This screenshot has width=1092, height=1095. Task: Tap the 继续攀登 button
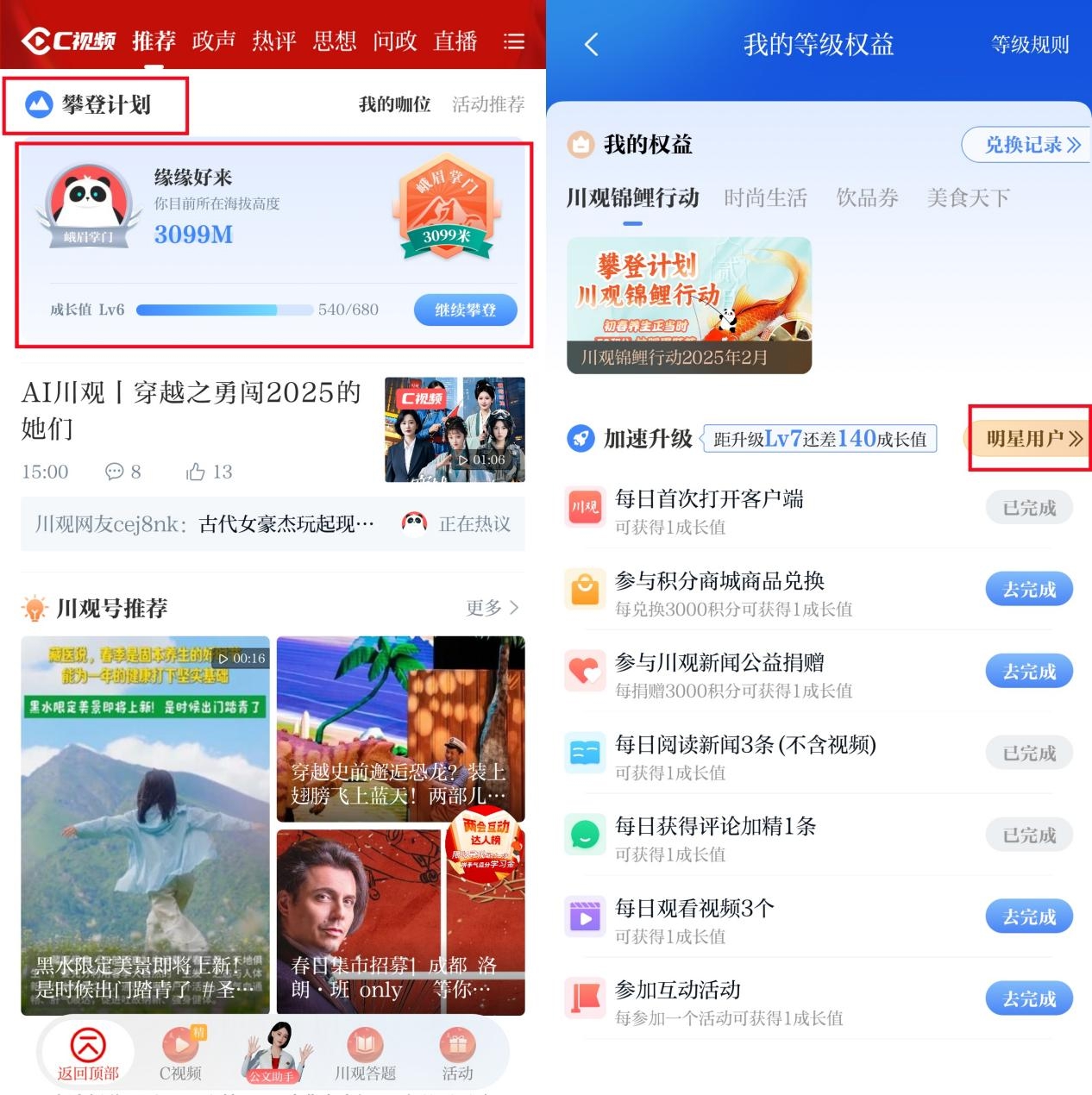(x=465, y=310)
